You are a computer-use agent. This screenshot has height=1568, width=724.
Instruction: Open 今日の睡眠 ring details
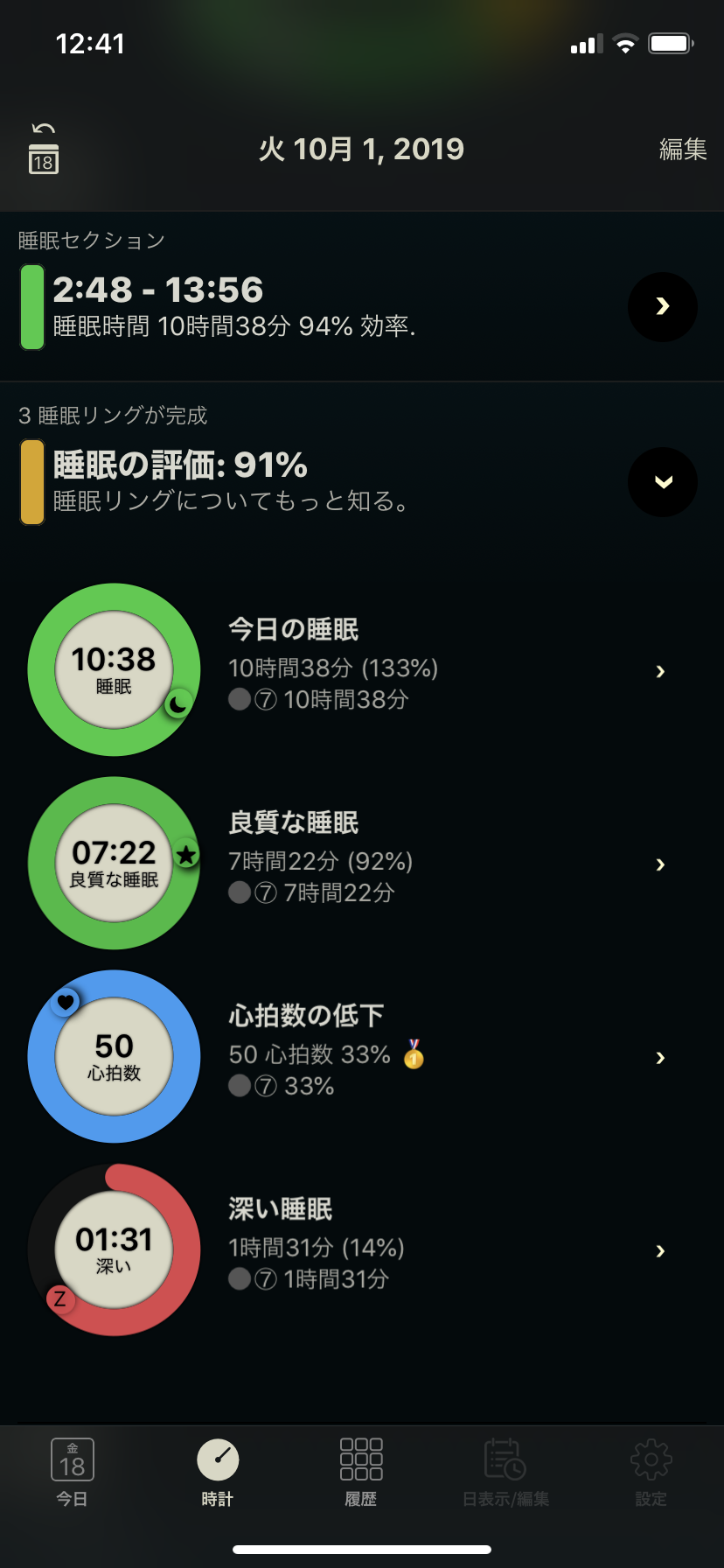[660, 671]
